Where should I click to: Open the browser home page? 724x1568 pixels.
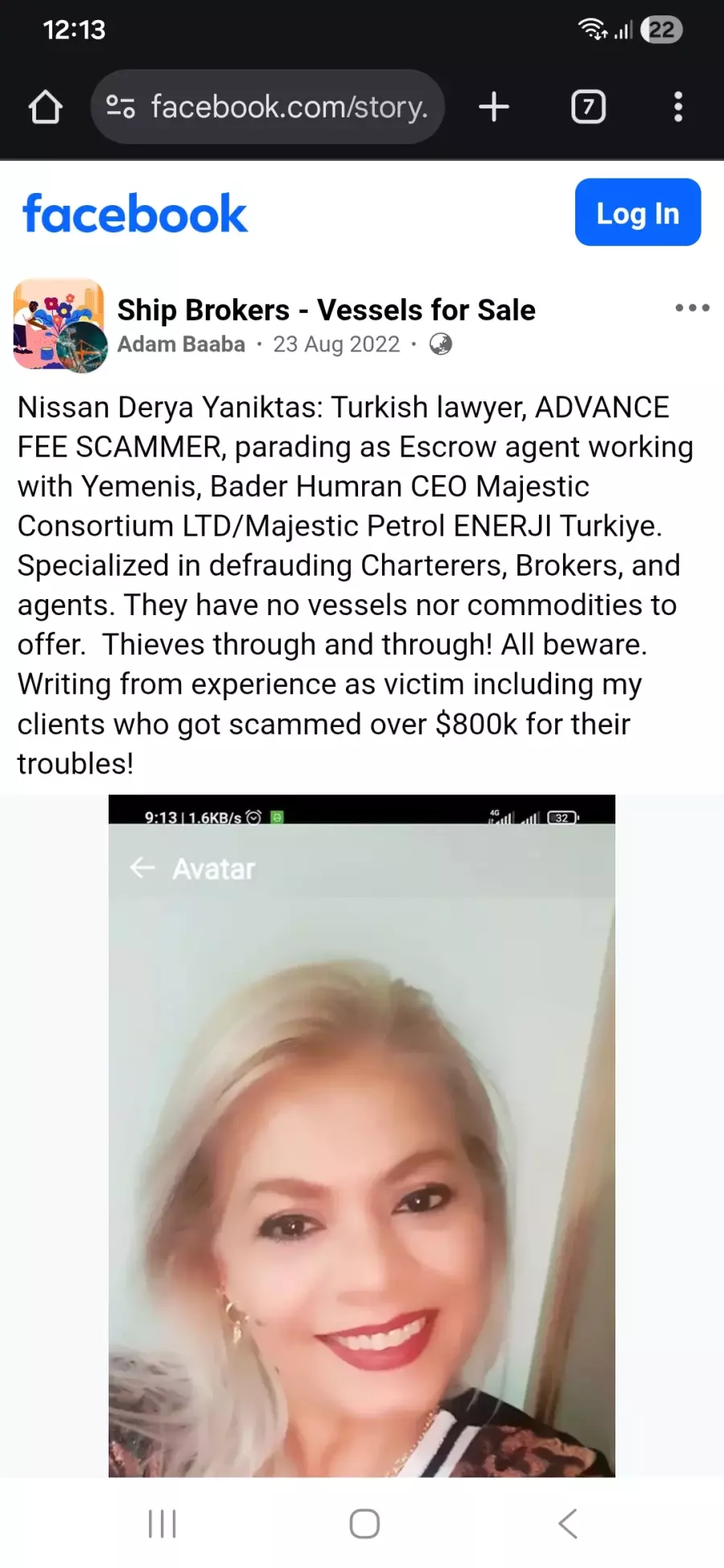click(x=45, y=107)
